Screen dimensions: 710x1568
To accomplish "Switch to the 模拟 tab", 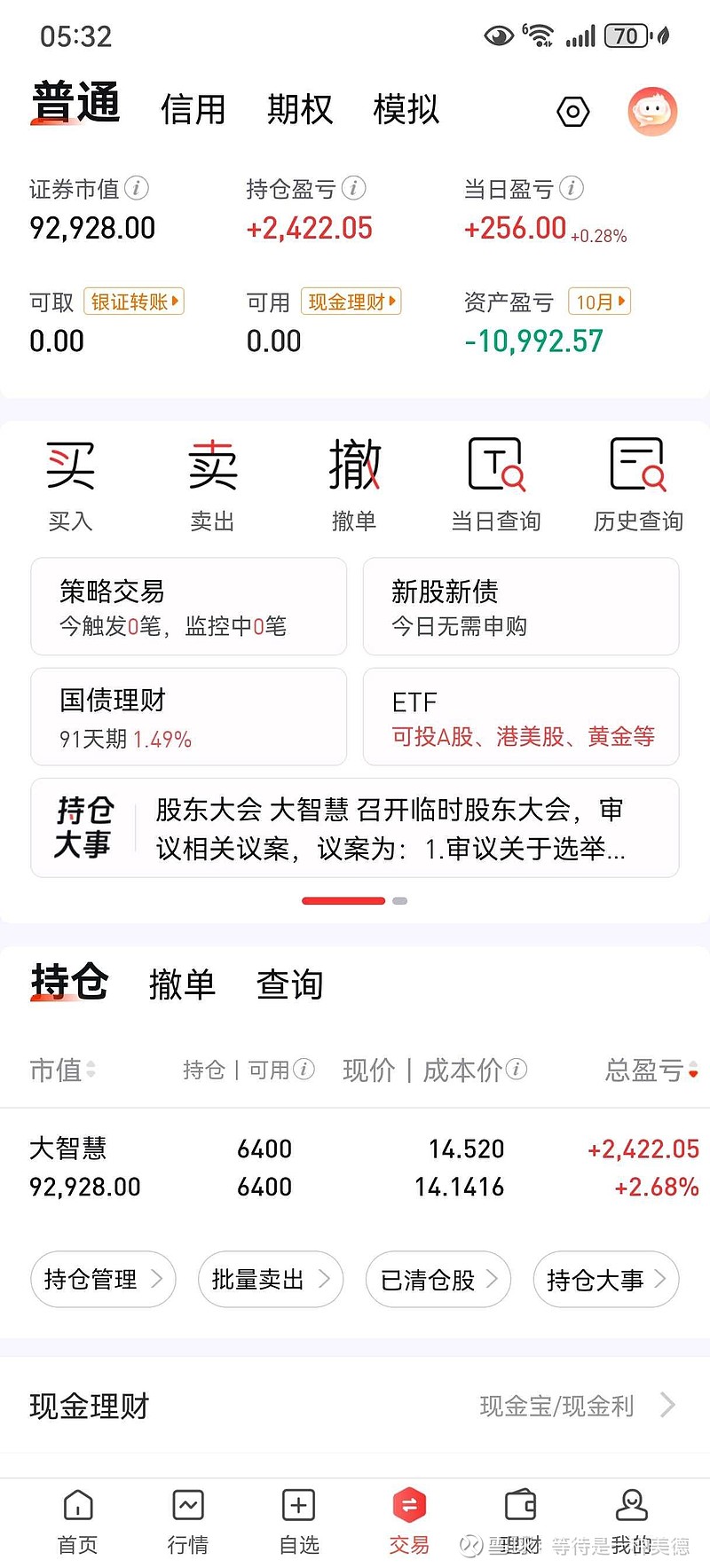I will pyautogui.click(x=405, y=108).
